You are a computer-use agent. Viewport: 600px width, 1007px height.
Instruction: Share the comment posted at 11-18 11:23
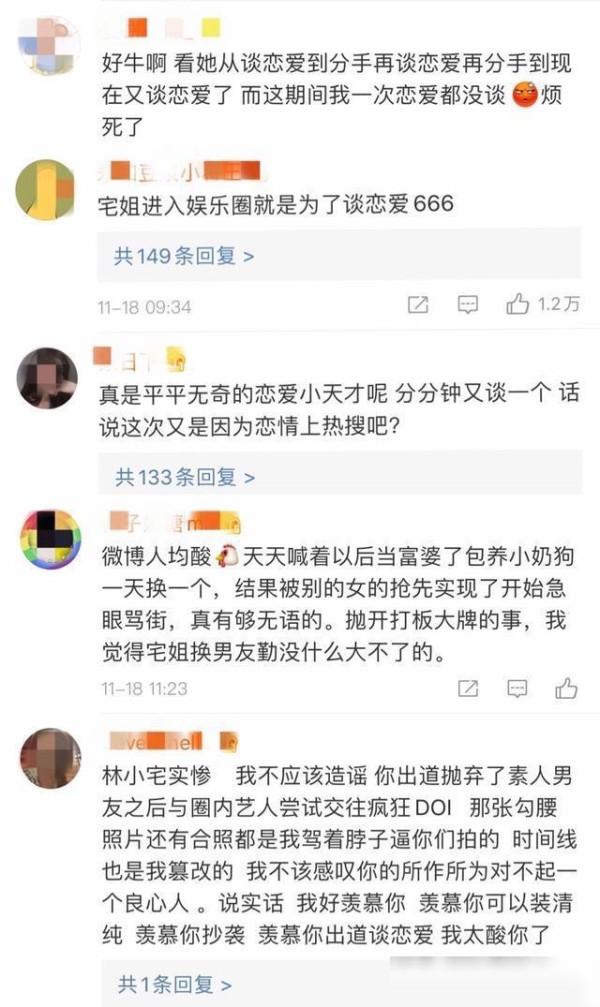pyautogui.click(x=468, y=689)
